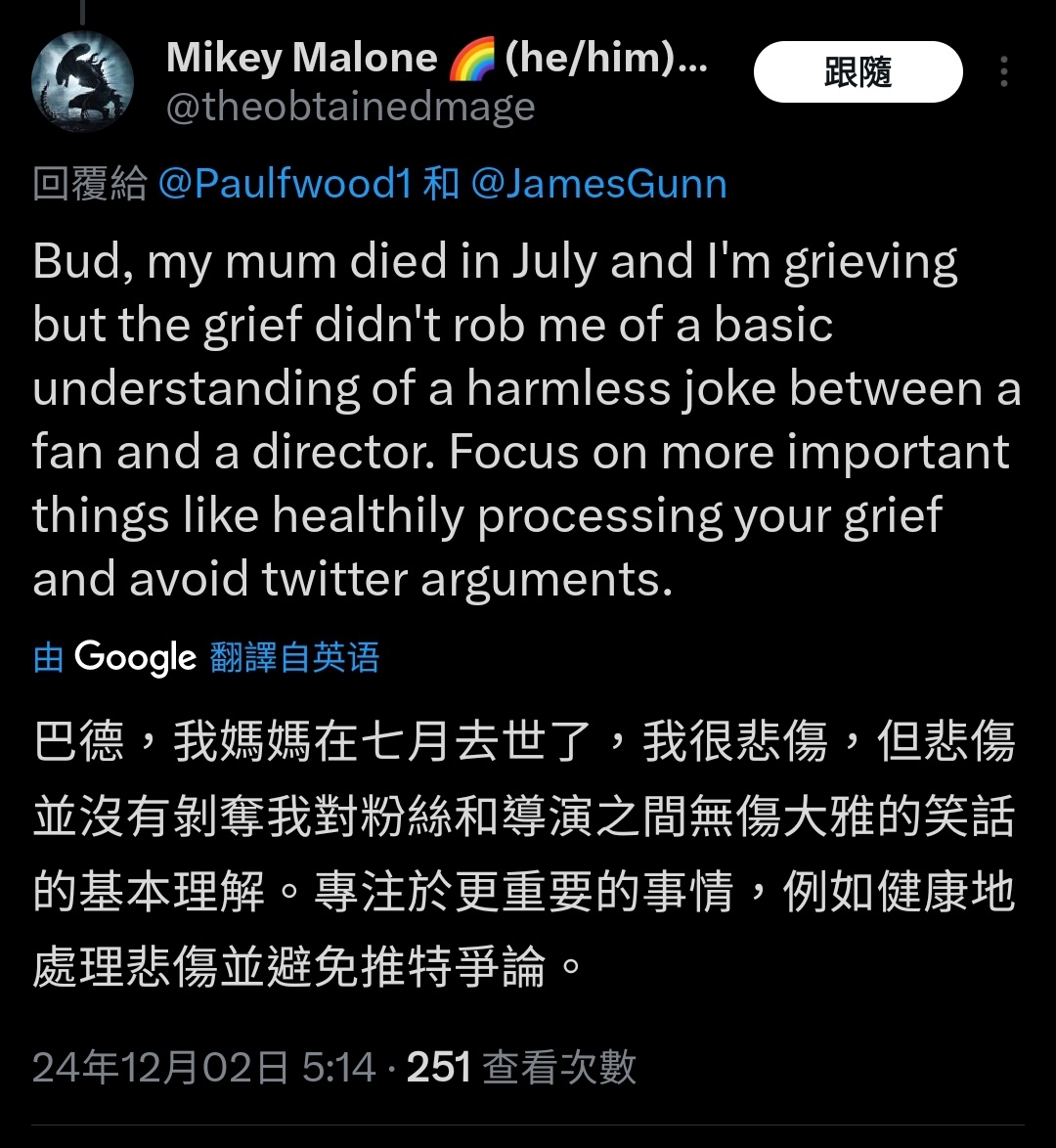Screen dimensions: 1056x1148
Task: Follow Mikey Malone with the 跟隨 button
Action: (x=858, y=72)
